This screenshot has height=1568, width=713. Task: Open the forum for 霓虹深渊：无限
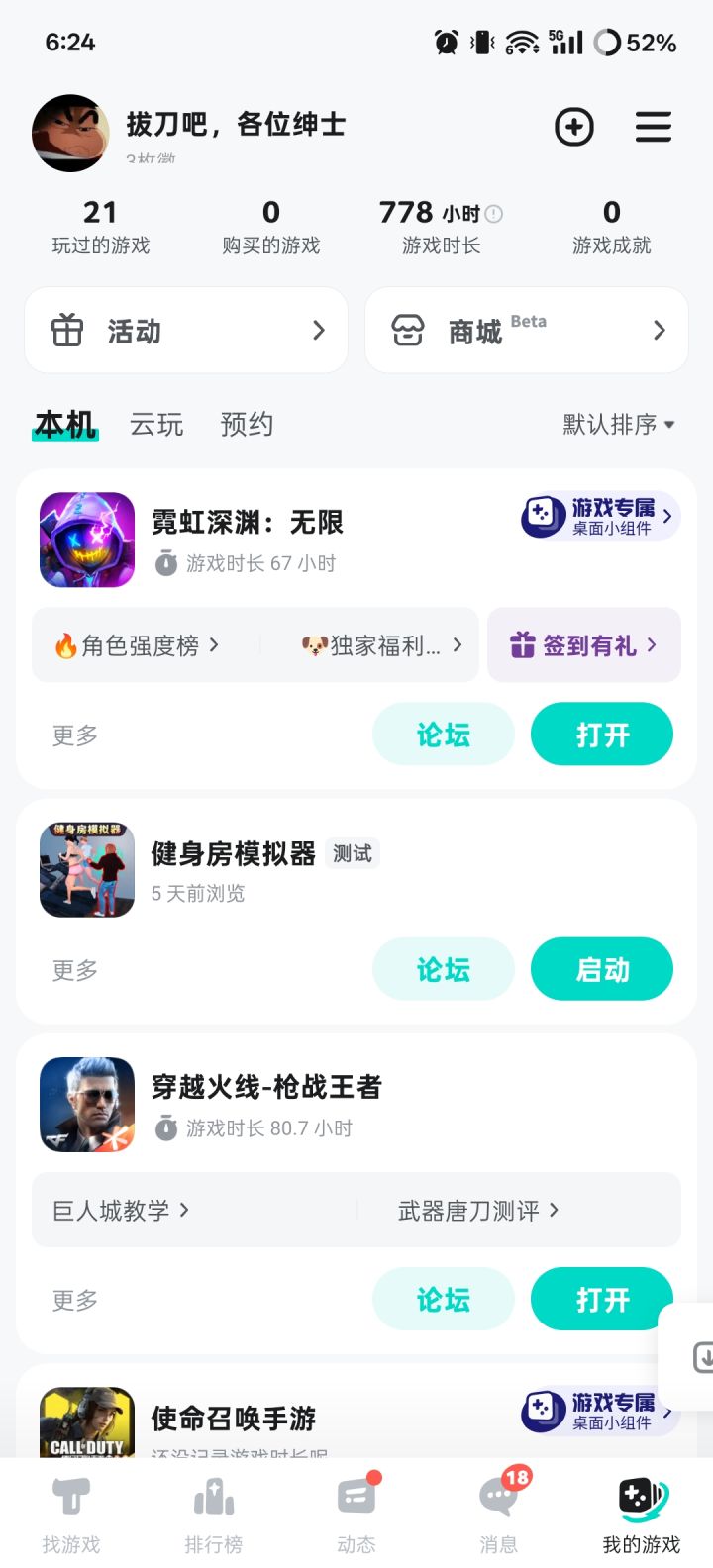[x=444, y=735]
